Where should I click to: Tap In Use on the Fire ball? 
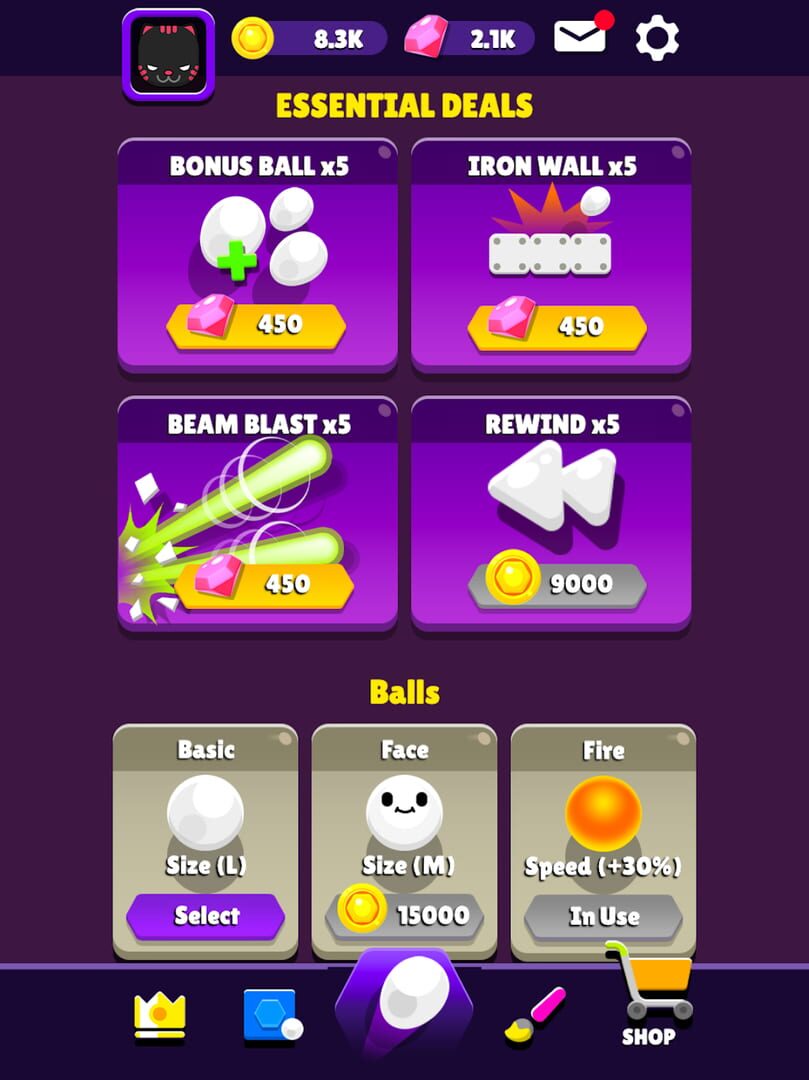point(604,916)
